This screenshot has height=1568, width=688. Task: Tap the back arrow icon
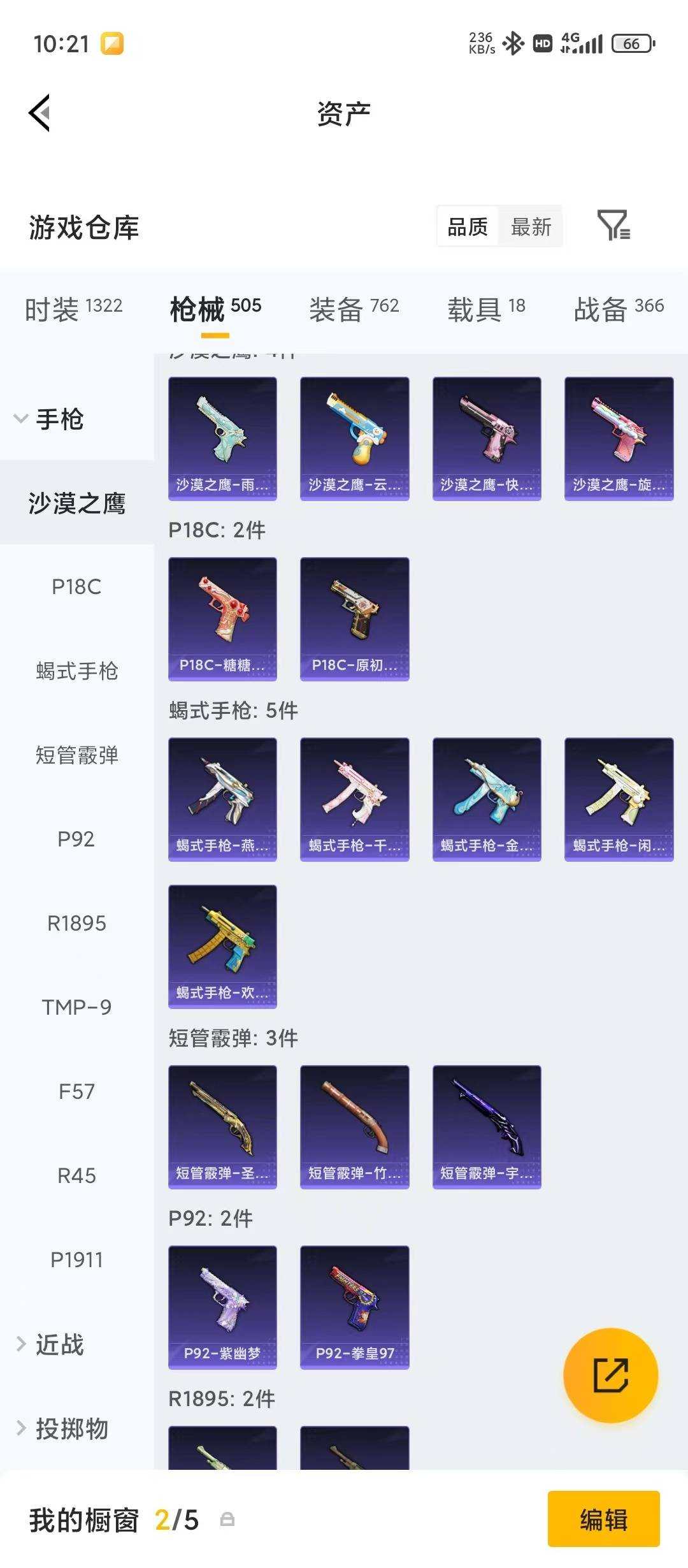40,113
